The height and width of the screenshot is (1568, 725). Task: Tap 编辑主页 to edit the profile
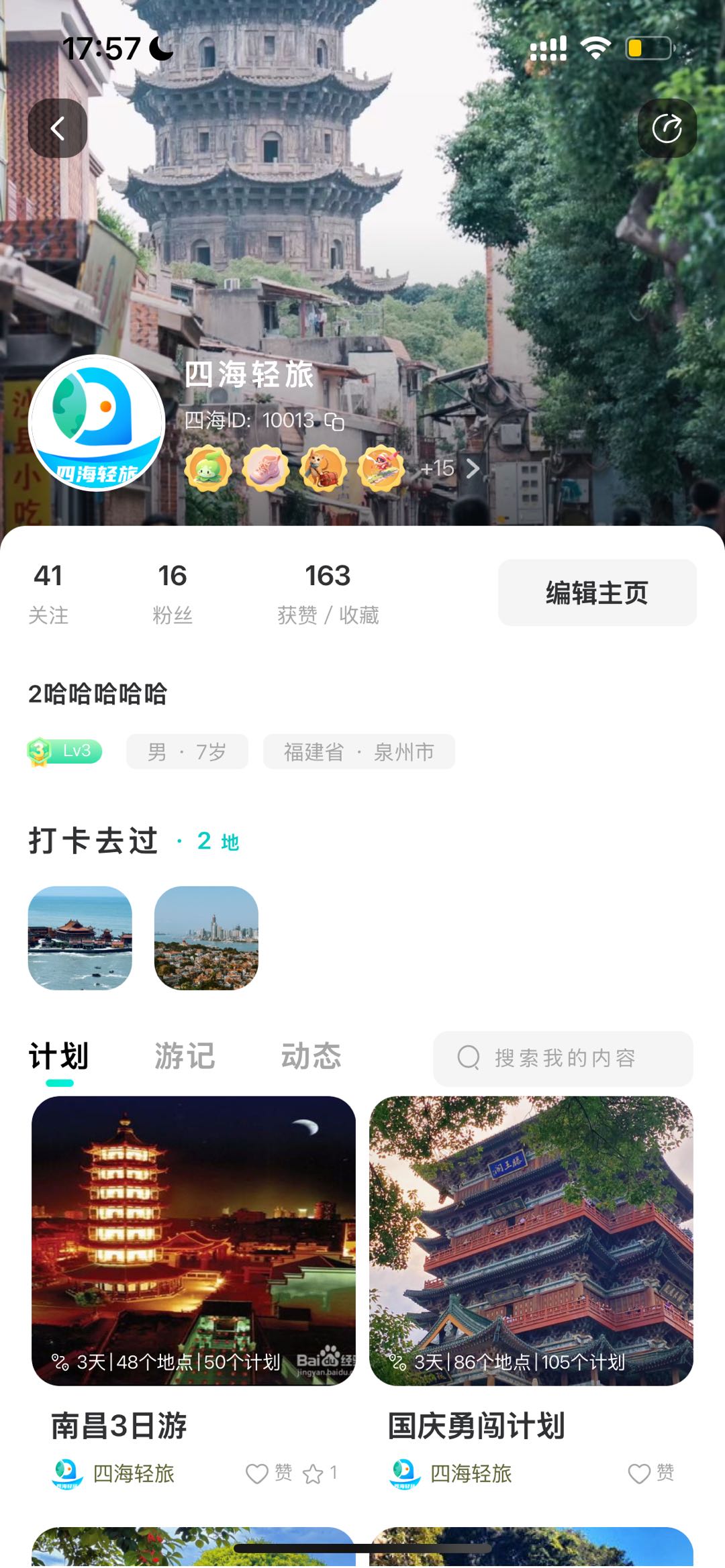(x=597, y=592)
